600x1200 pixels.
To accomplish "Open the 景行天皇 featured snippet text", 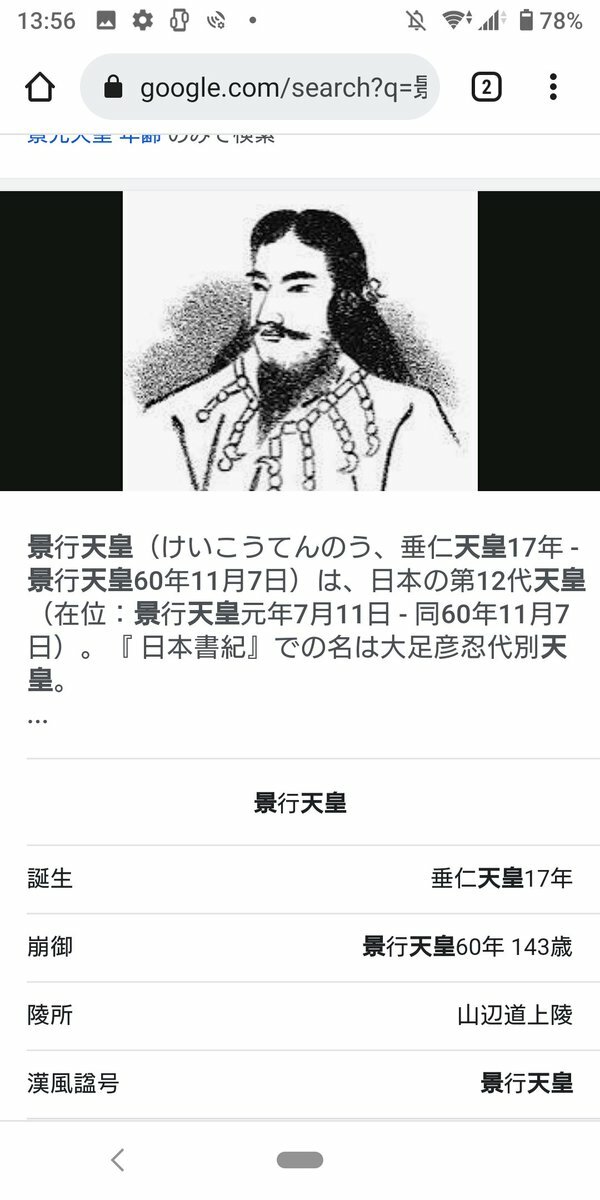I will point(300,618).
